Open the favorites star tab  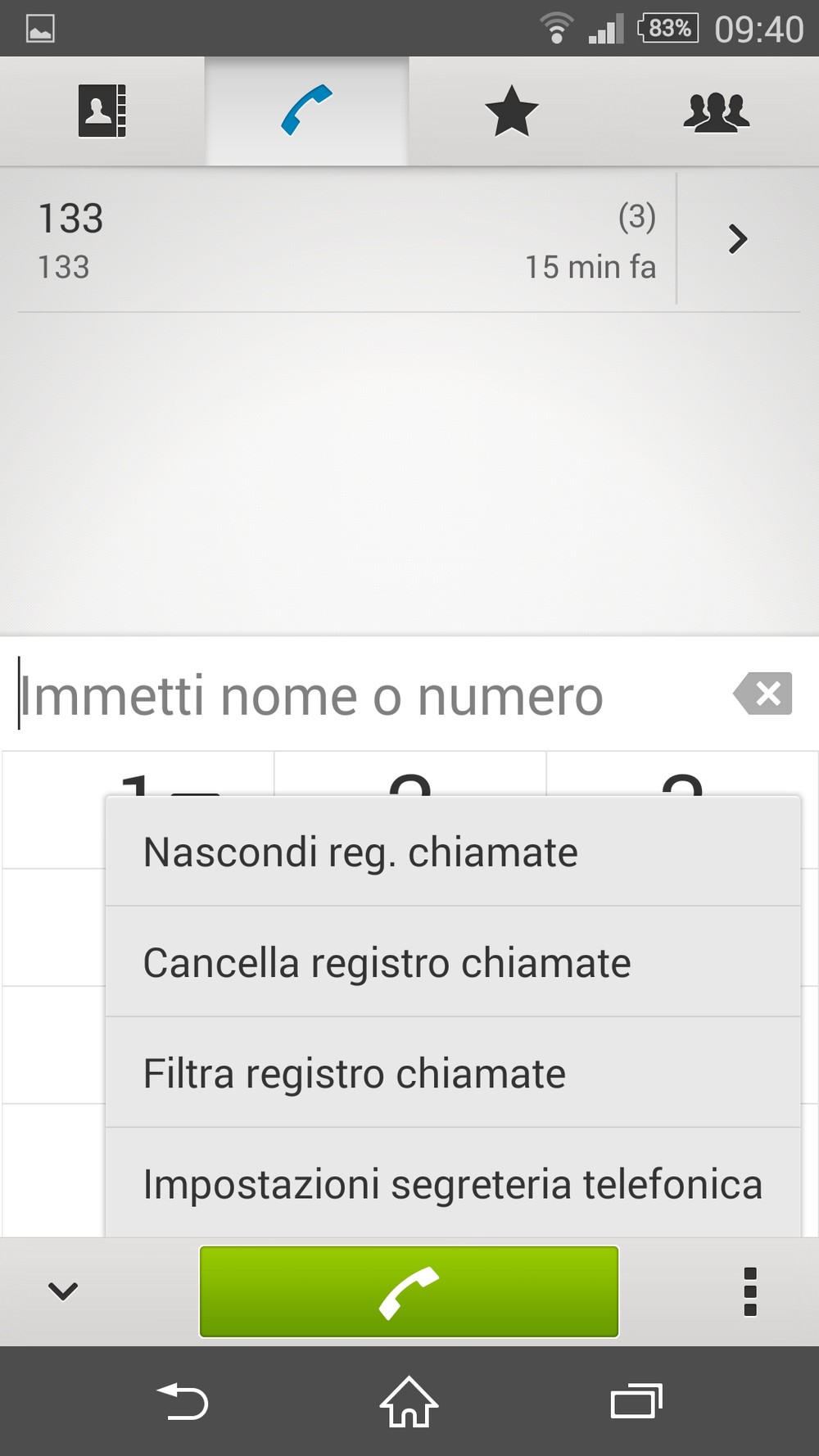tap(511, 111)
